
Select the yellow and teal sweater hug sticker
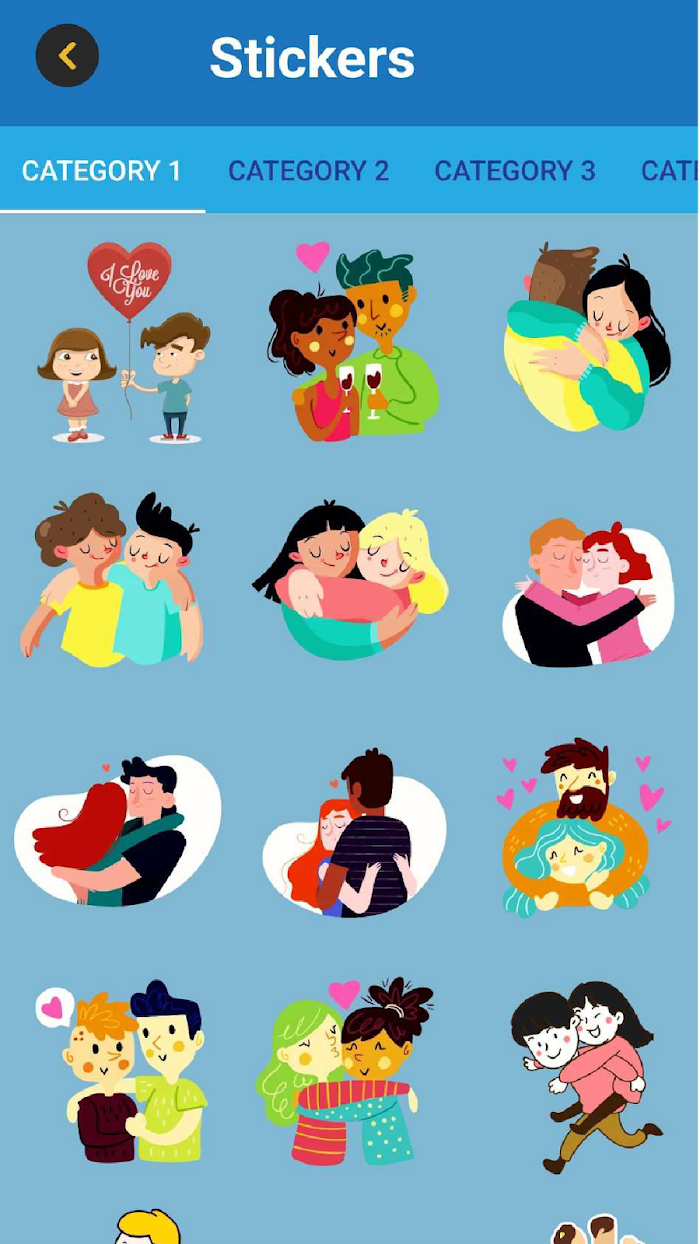[x=586, y=337]
